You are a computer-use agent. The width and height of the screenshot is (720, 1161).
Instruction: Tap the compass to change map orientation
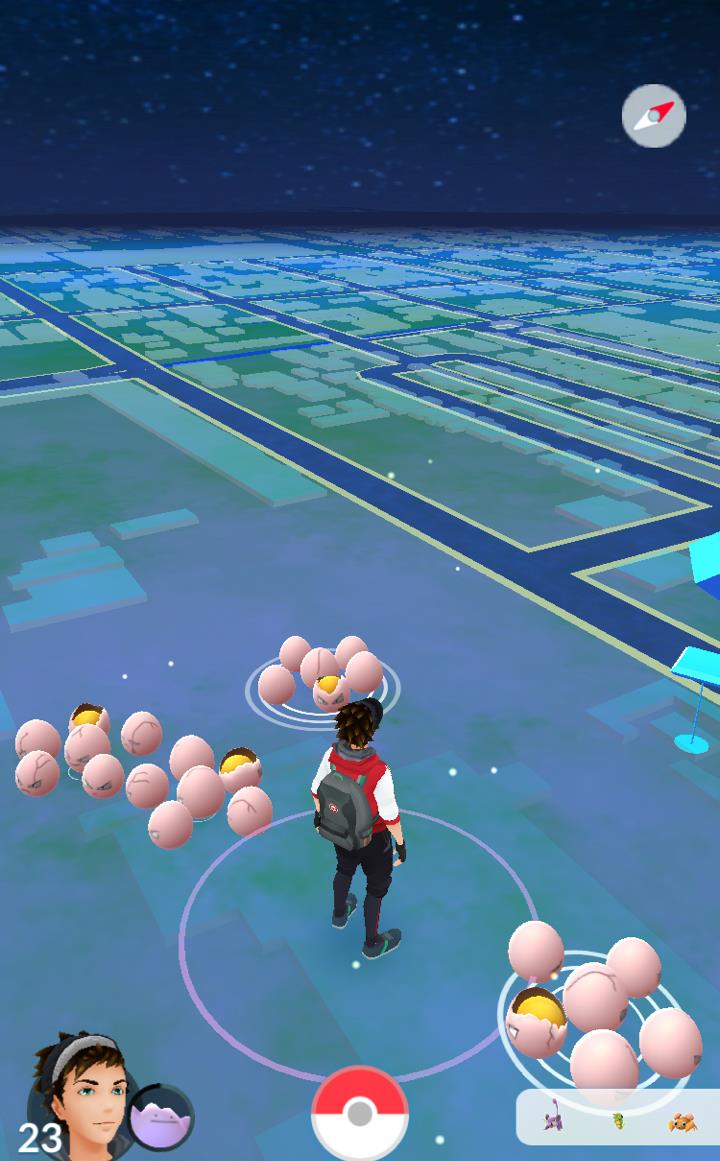[x=653, y=116]
